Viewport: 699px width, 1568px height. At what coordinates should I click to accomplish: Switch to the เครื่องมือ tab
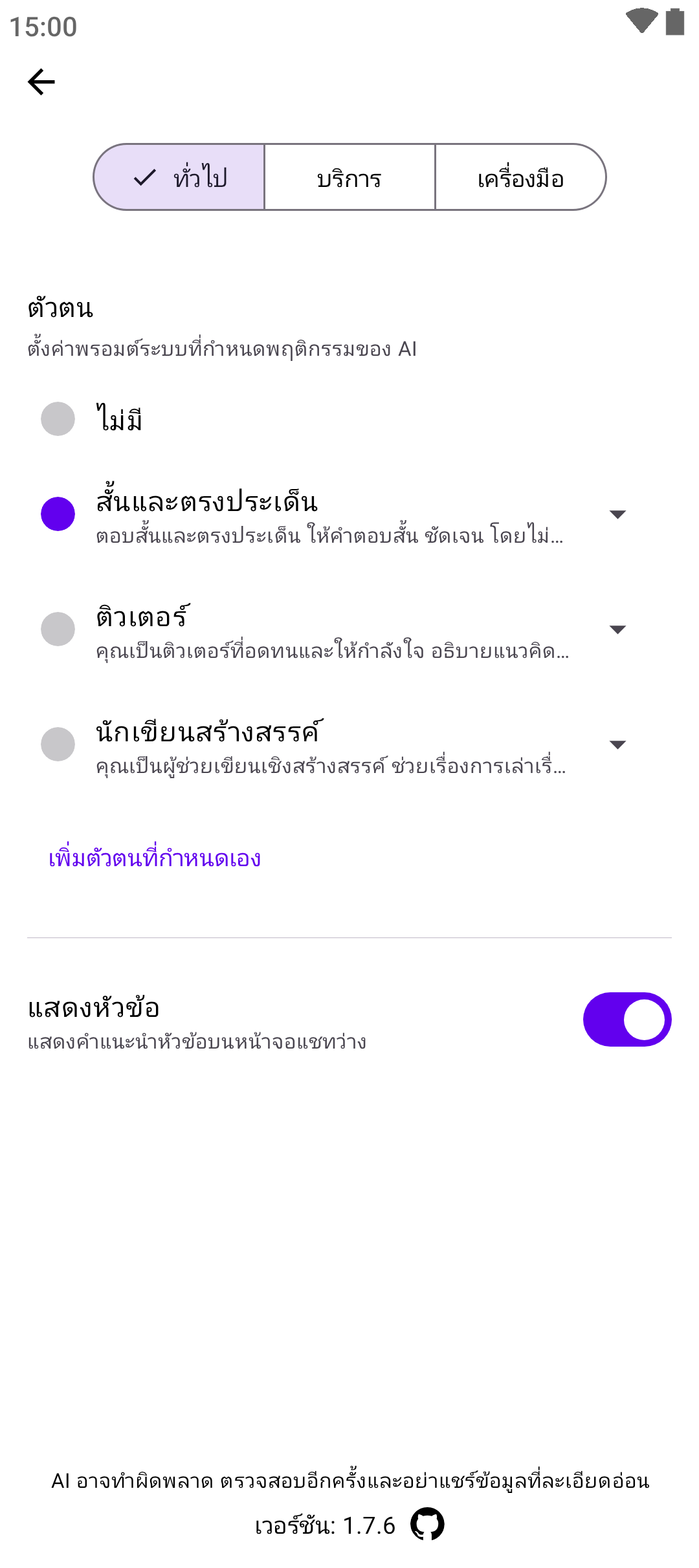pyautogui.click(x=520, y=177)
